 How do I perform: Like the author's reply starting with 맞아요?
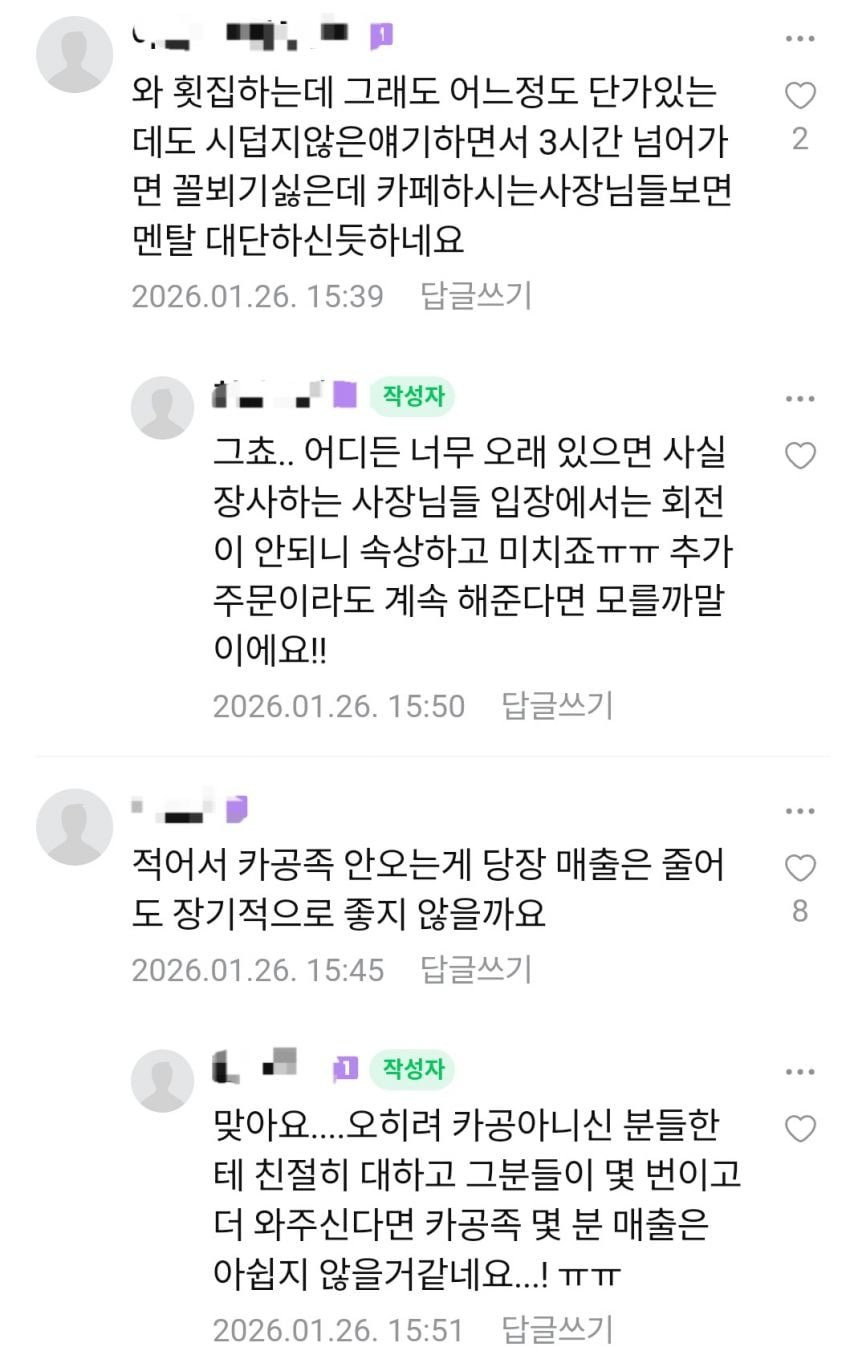pos(800,1129)
